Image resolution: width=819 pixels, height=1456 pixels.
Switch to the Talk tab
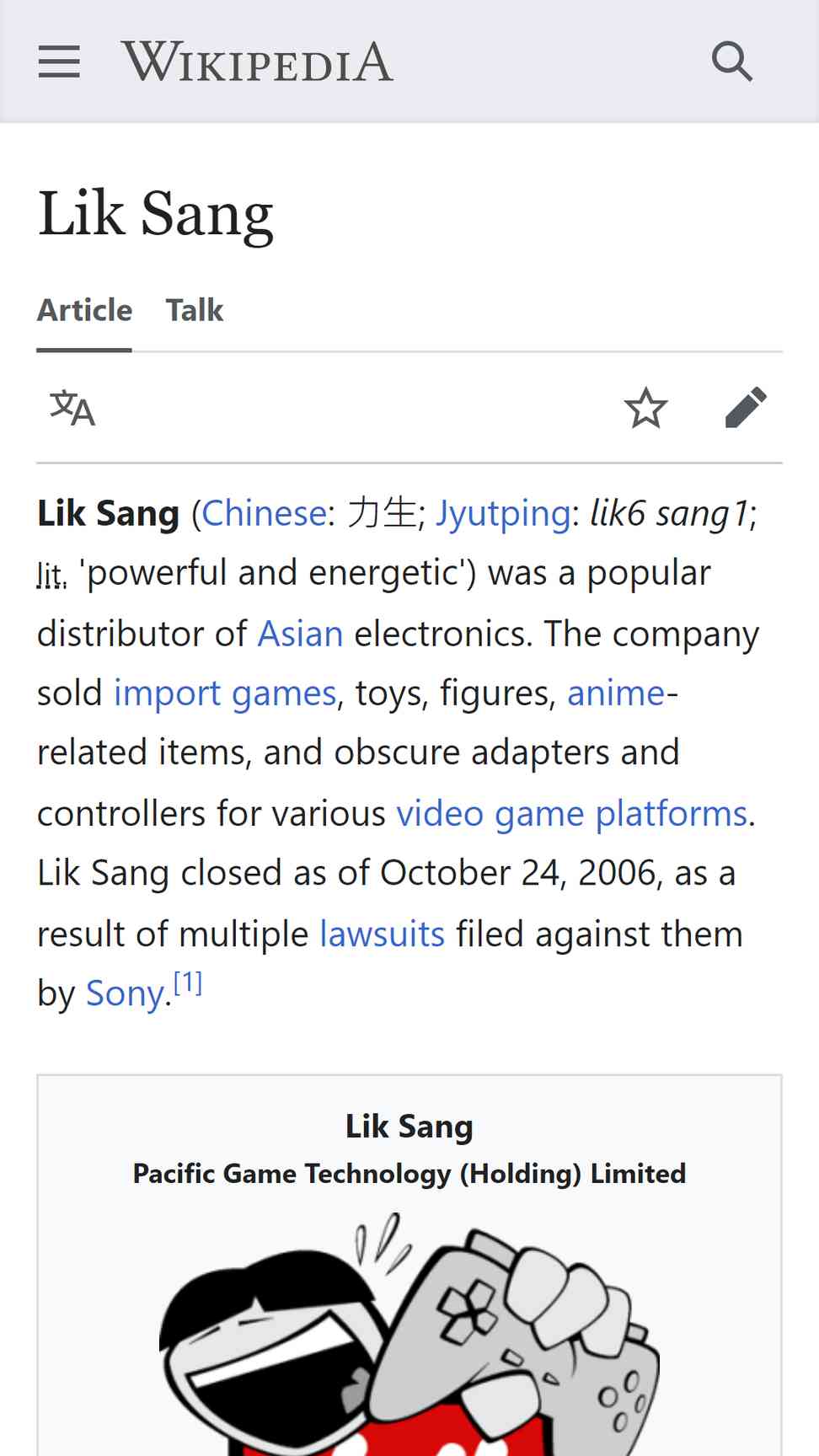coord(195,310)
